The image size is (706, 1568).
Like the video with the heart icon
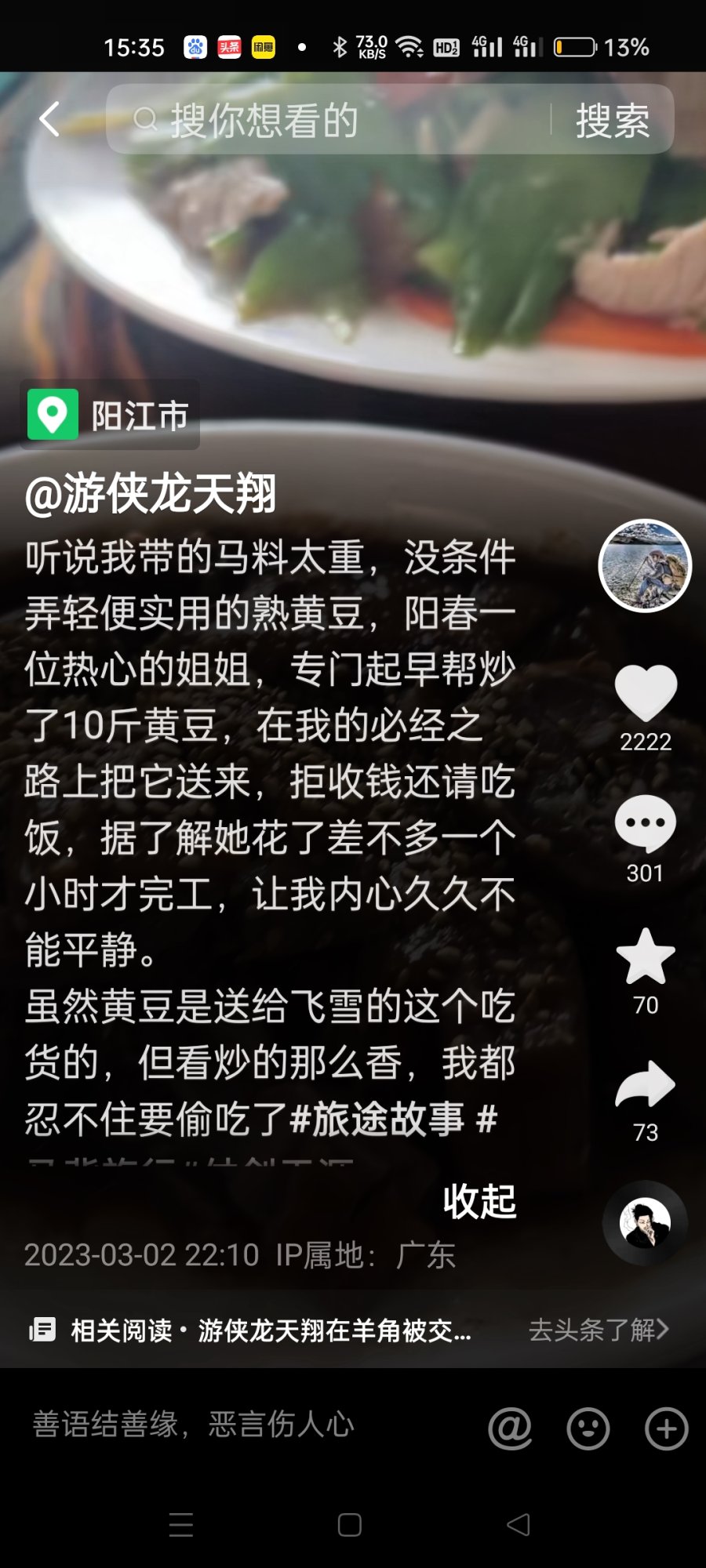coord(645,690)
